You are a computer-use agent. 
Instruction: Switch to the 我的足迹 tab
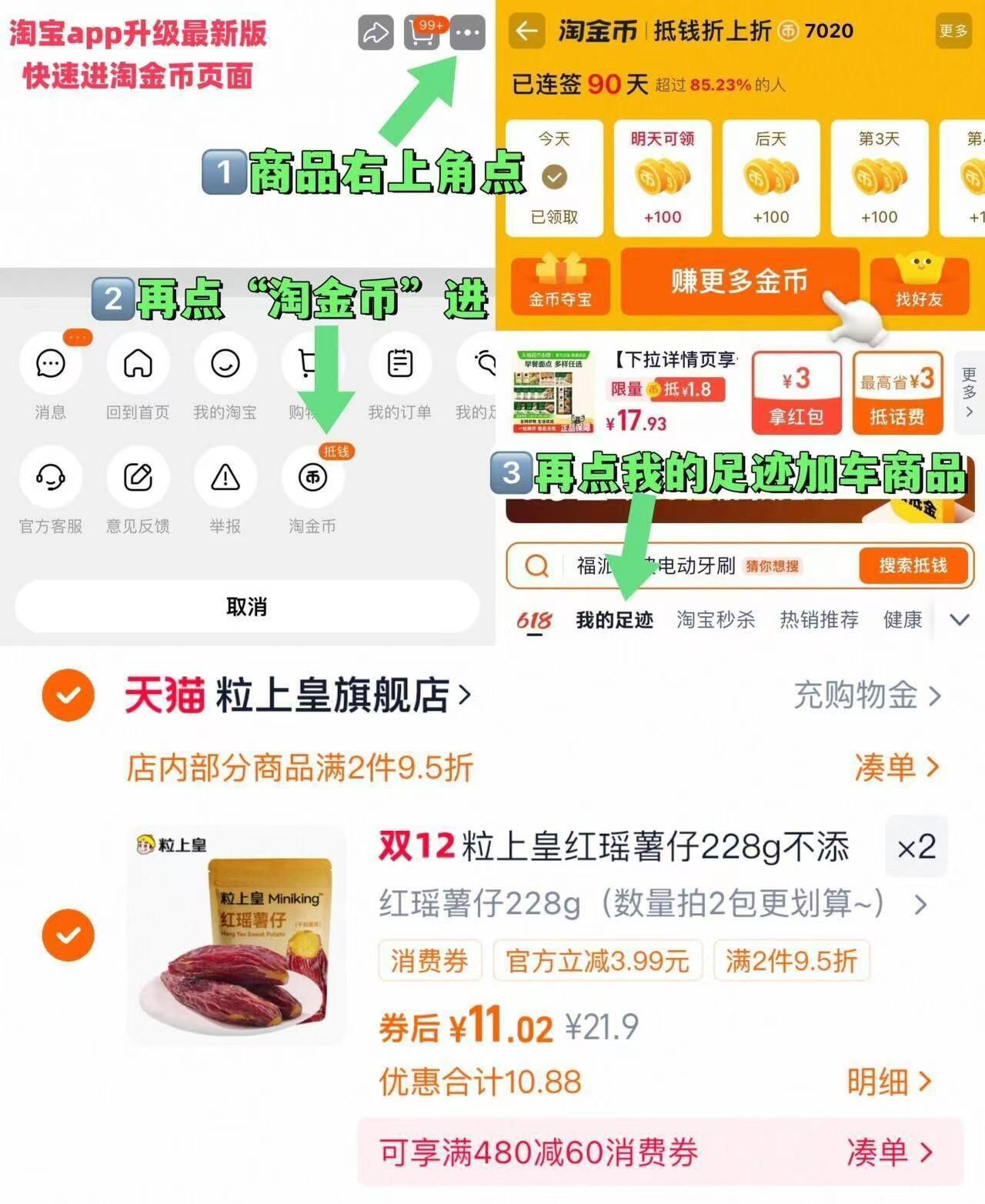pos(616,621)
